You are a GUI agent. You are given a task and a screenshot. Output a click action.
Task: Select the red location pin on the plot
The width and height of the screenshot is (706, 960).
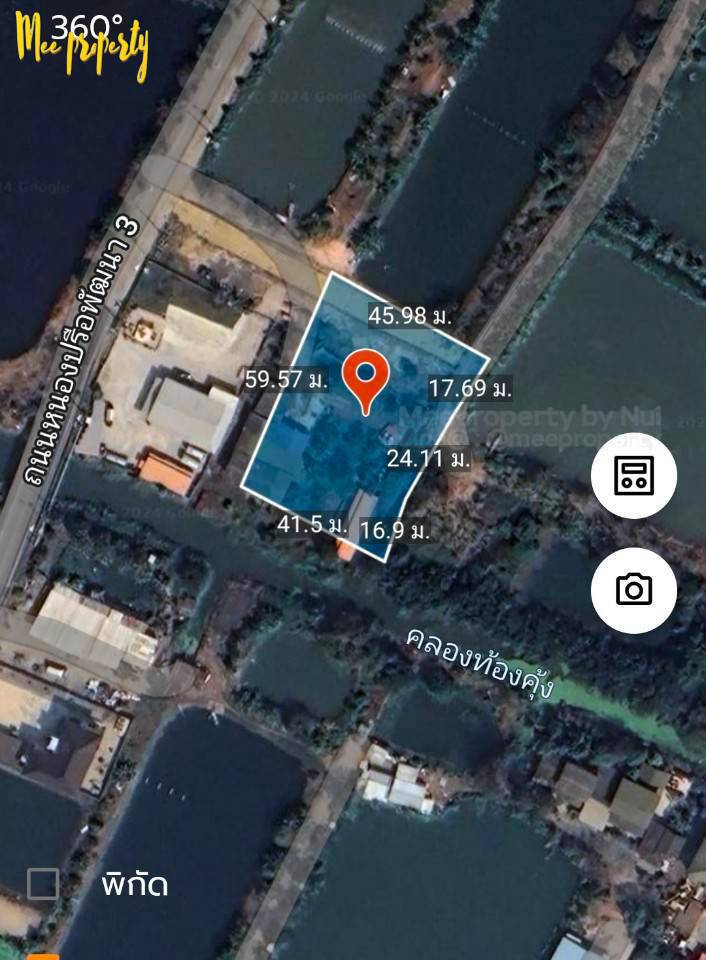click(x=366, y=379)
